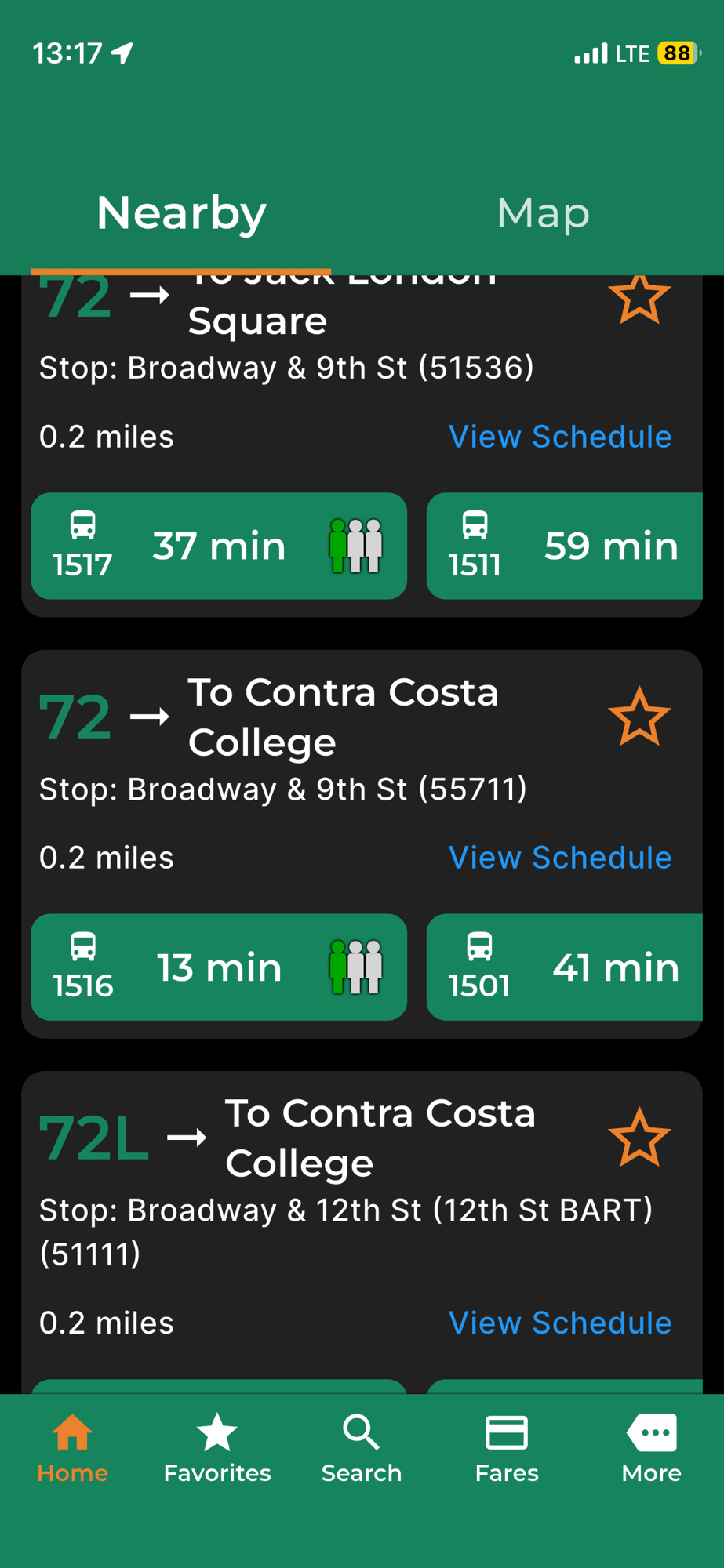Favorite route 72L to Contra Costa College
Image resolution: width=724 pixels, height=1568 pixels.
click(639, 1138)
